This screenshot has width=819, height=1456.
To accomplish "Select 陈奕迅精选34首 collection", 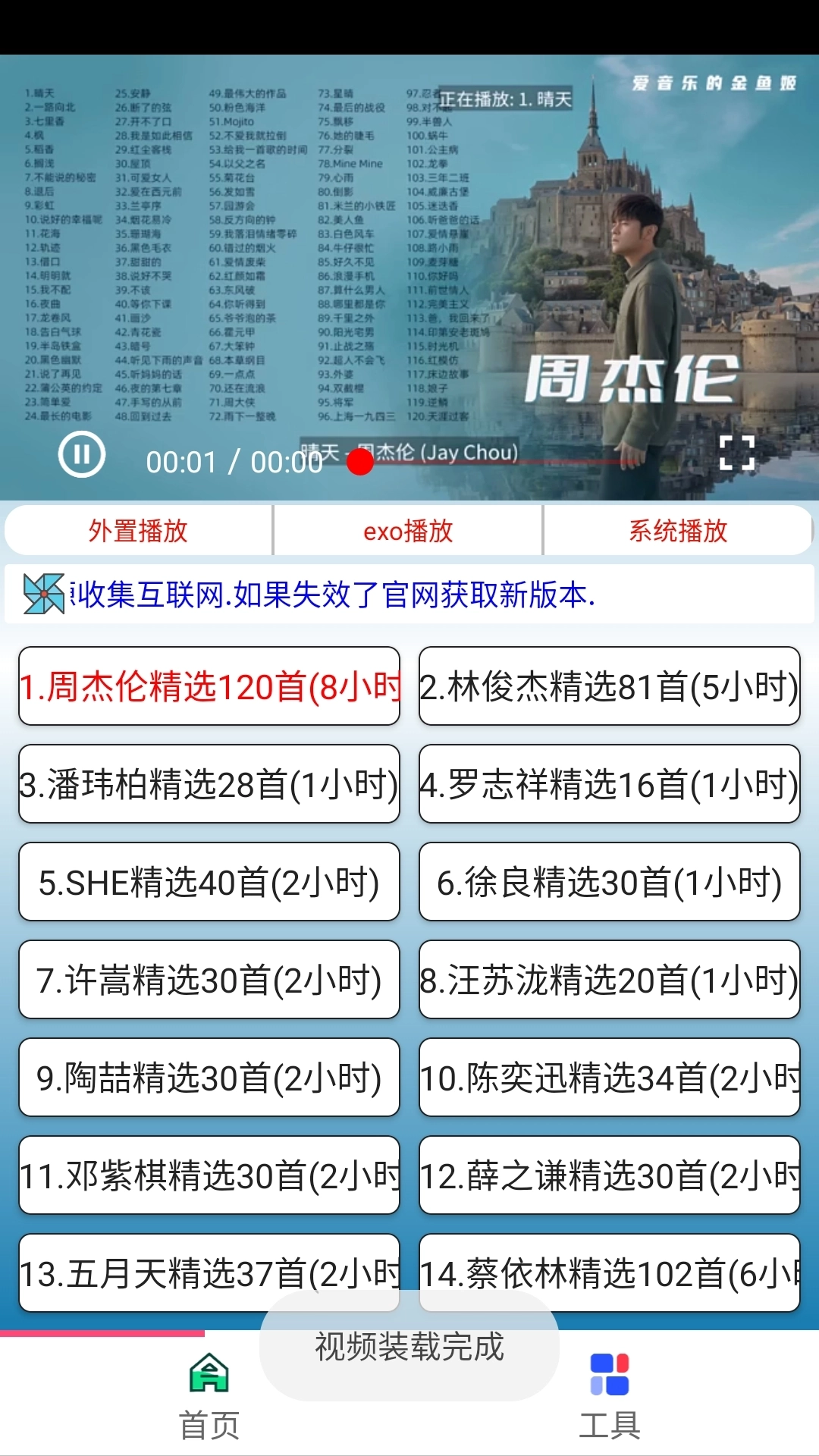I will pos(610,1078).
